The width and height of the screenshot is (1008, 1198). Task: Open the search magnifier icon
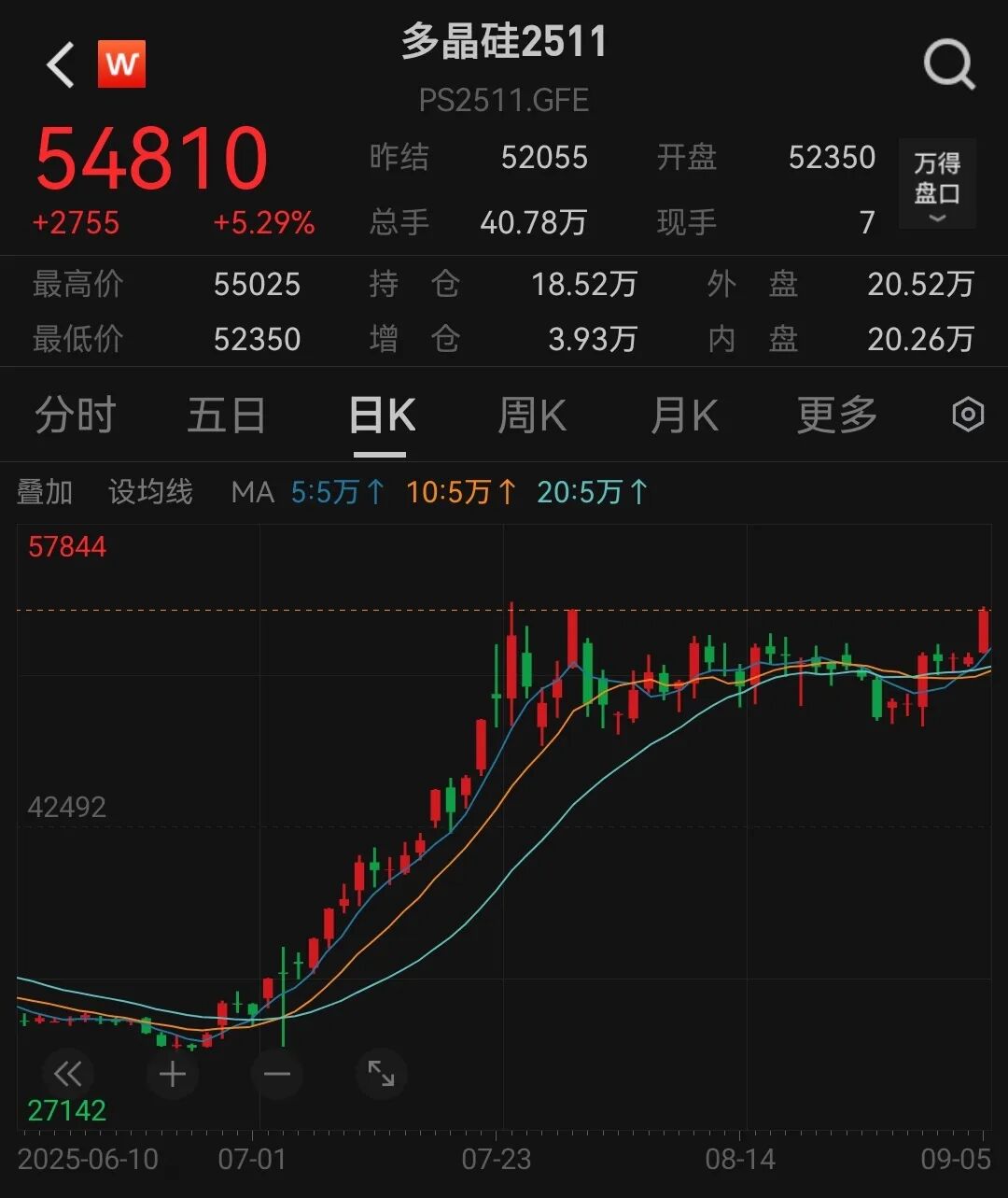[948, 65]
